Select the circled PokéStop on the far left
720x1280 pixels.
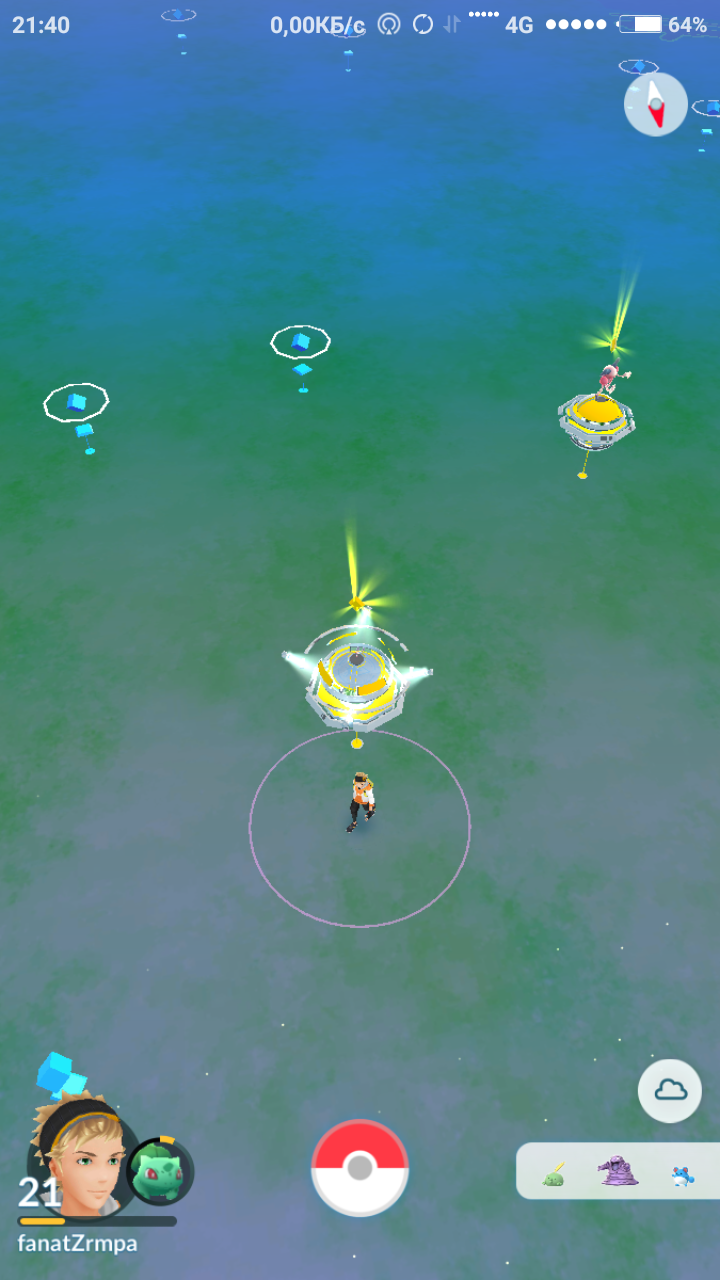click(76, 403)
